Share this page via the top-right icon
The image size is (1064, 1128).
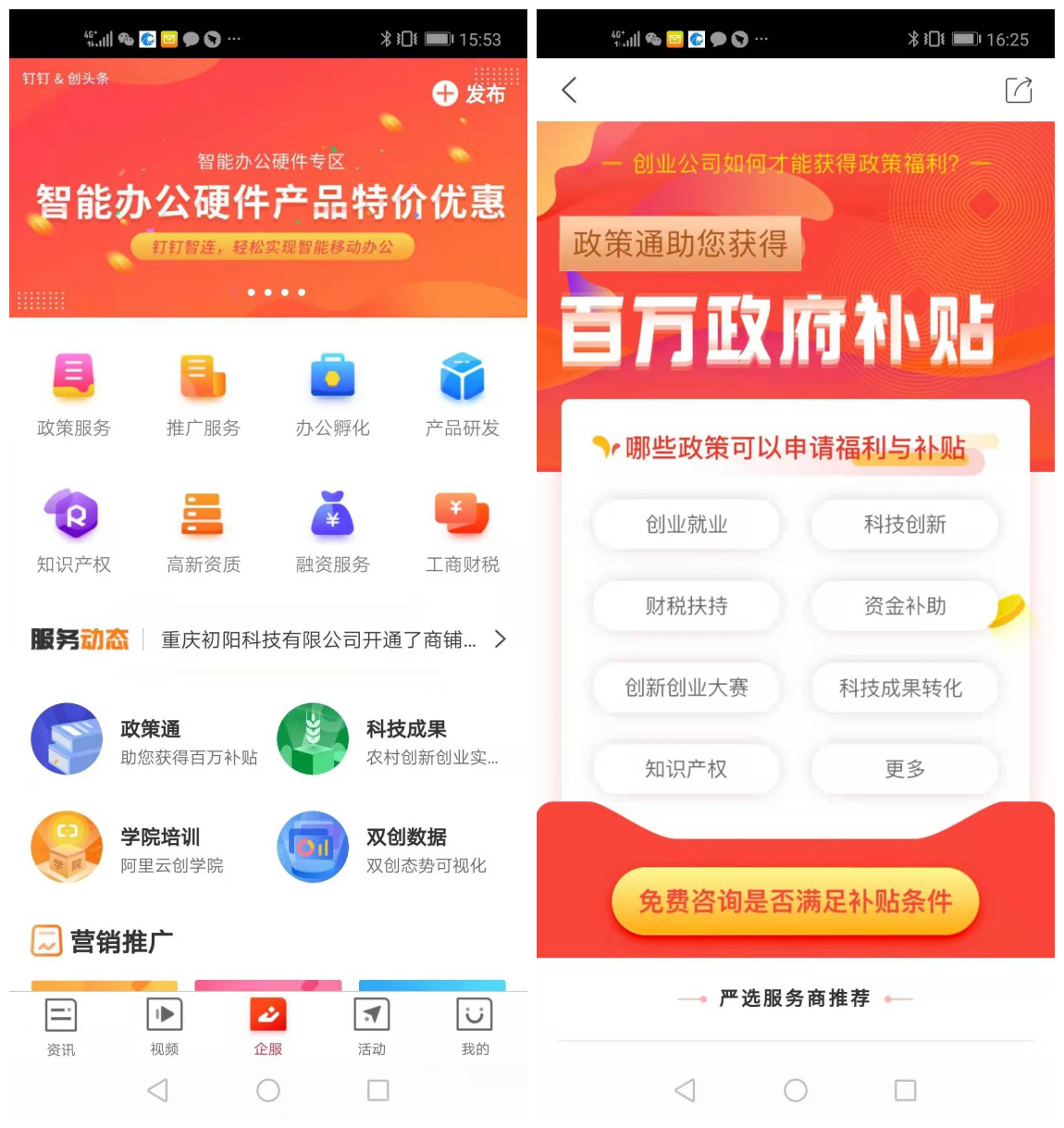click(1018, 90)
